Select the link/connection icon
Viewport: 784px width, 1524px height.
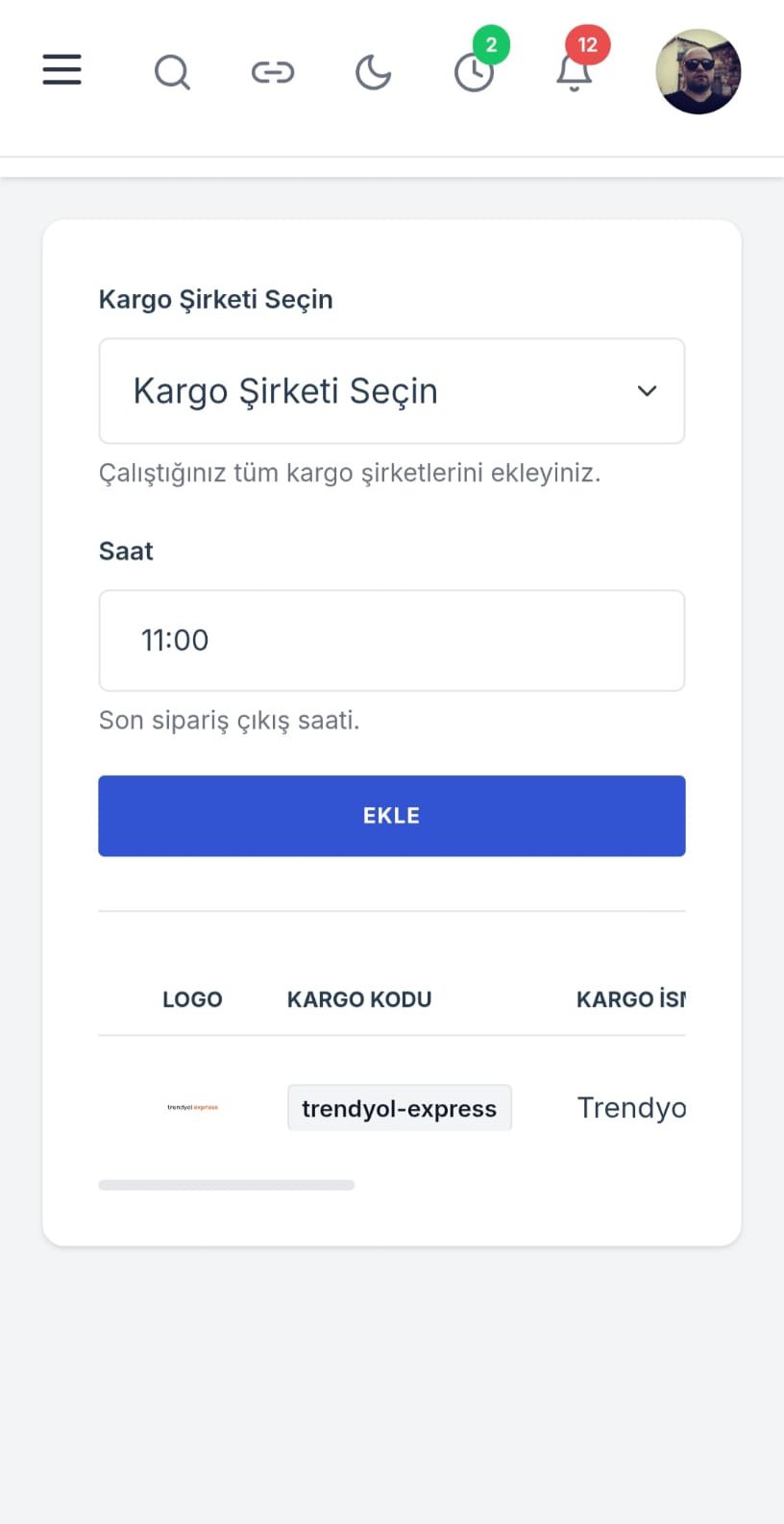point(272,71)
